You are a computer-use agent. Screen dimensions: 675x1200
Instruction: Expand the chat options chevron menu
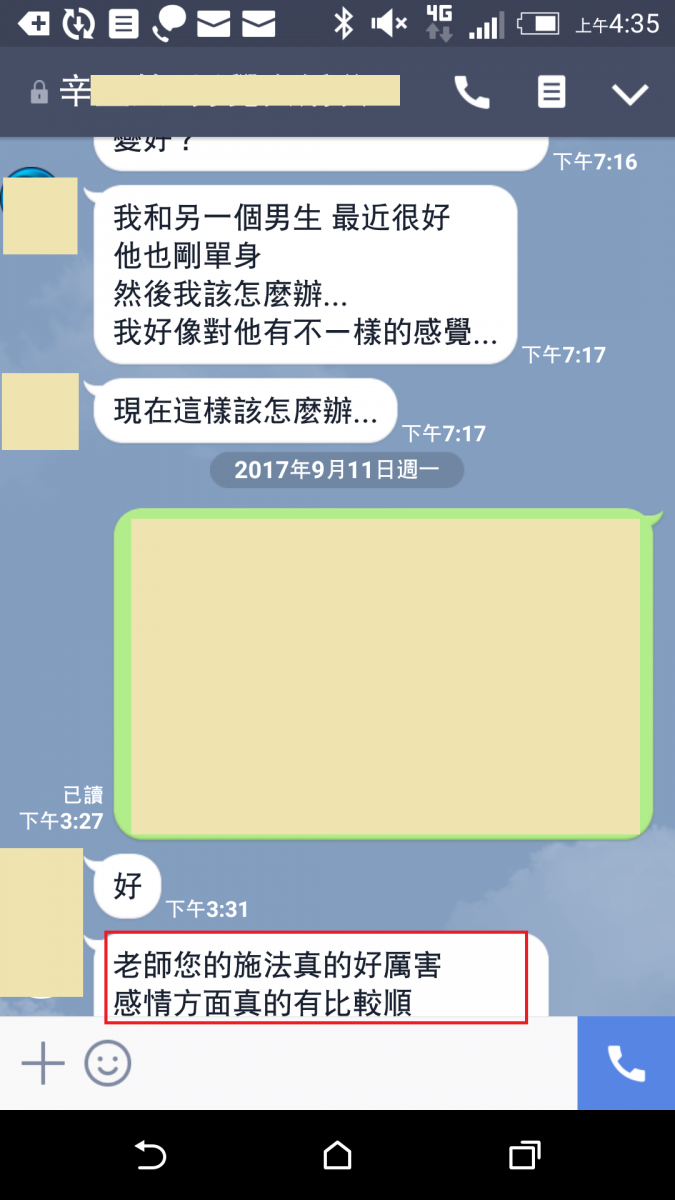pyautogui.click(x=630, y=94)
